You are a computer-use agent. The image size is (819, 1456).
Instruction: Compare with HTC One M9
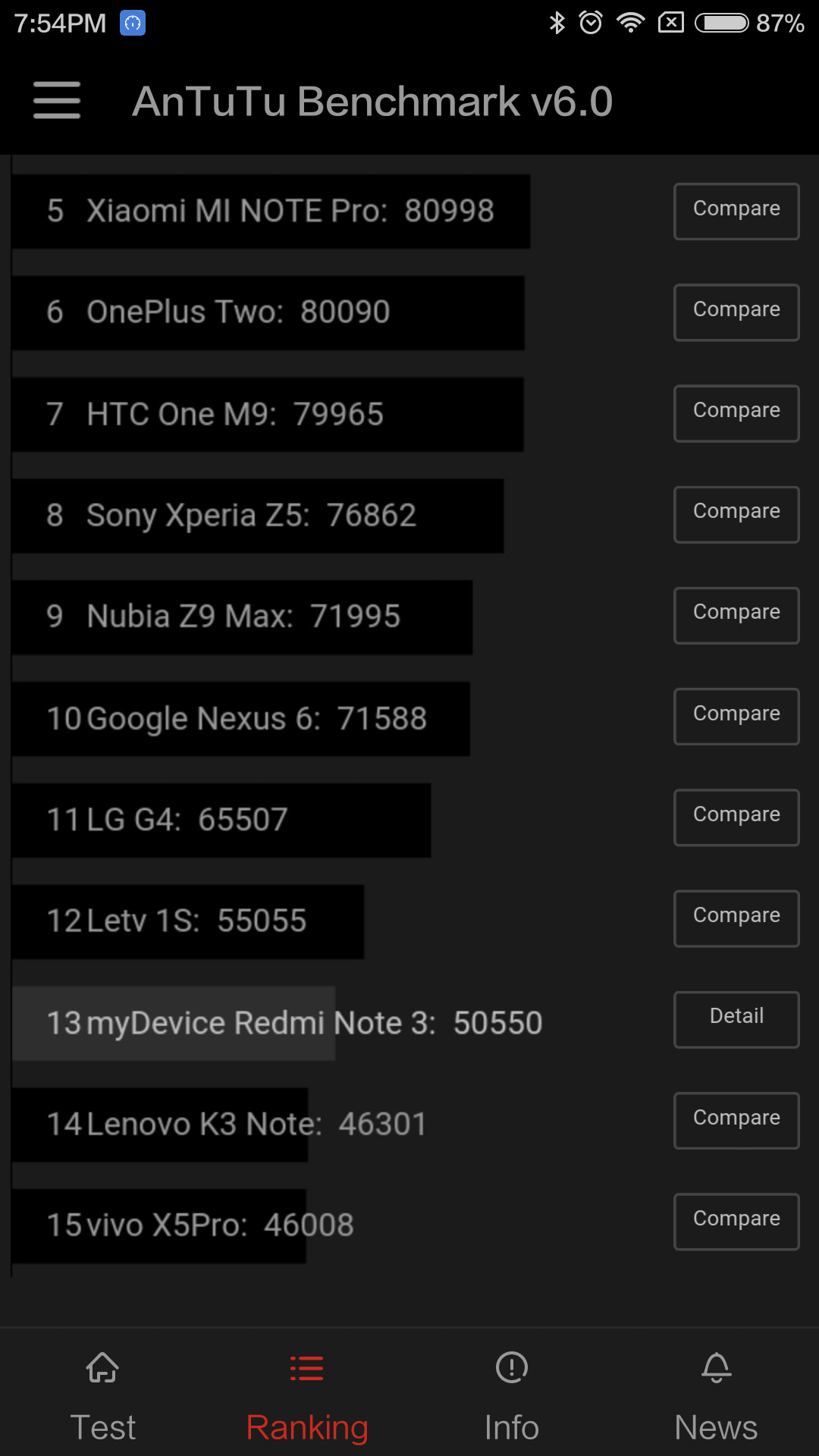[736, 413]
